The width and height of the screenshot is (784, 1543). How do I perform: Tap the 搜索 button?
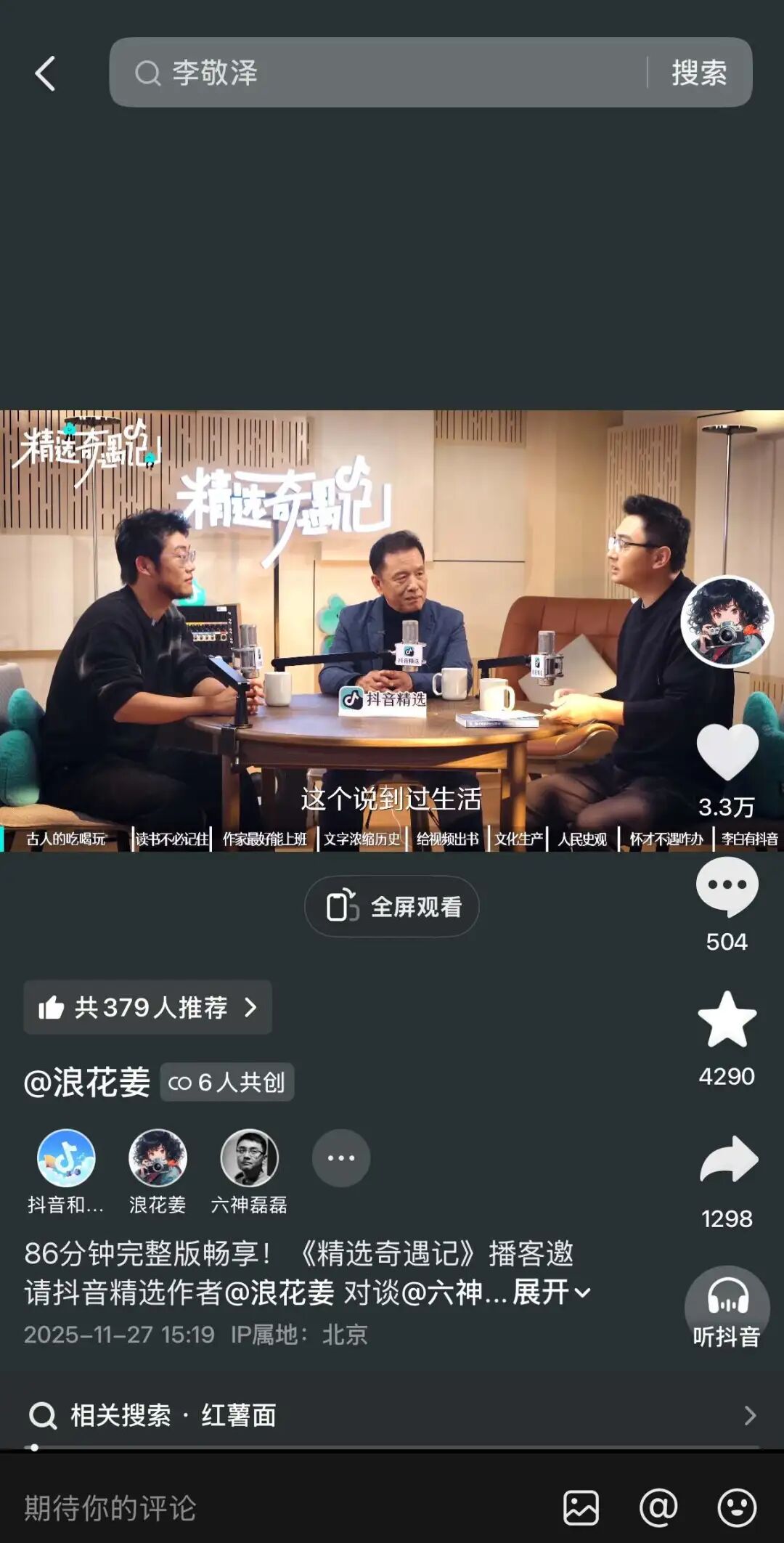click(x=698, y=73)
